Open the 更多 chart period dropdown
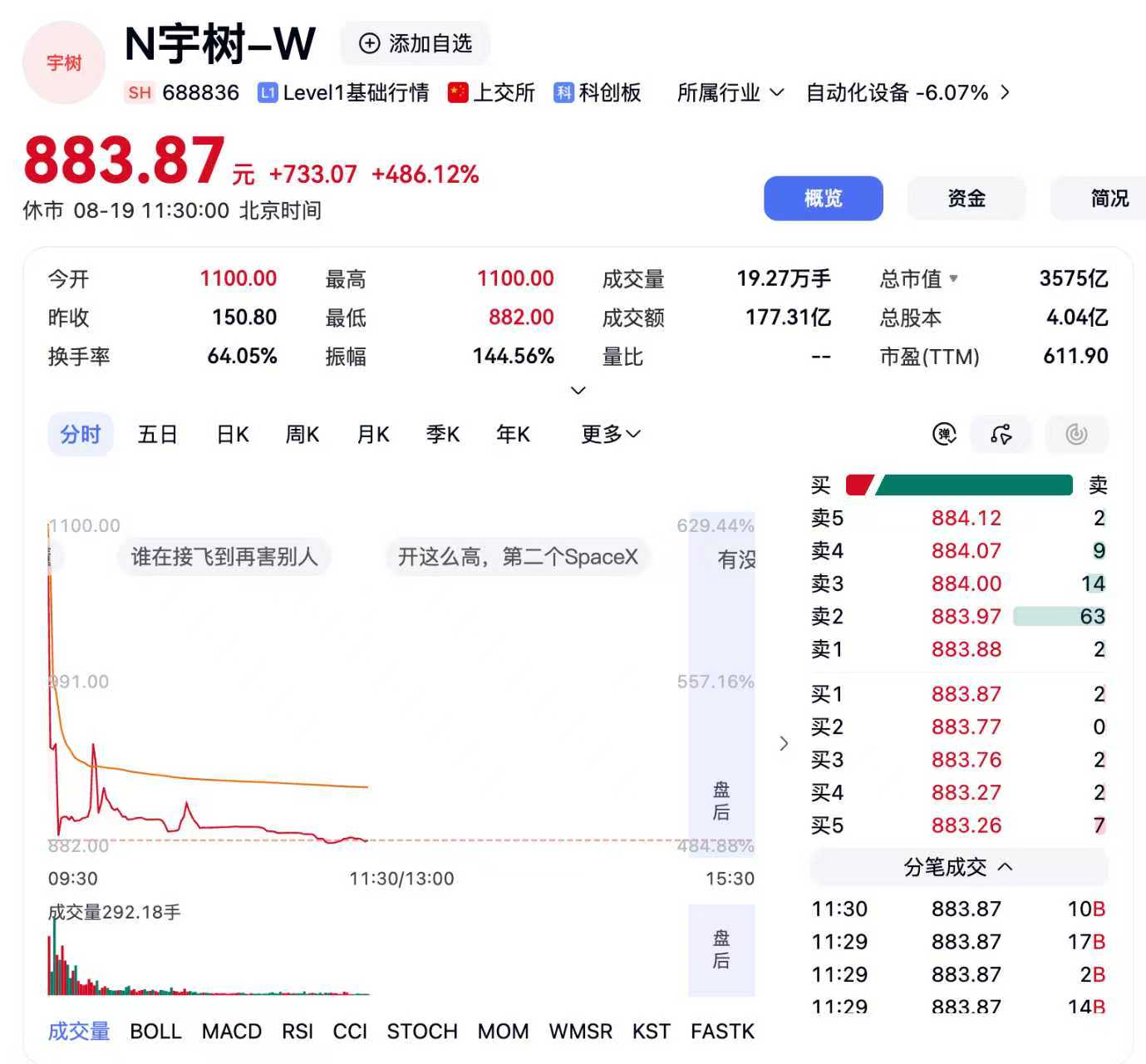Viewport: 1146px width, 1064px height. pos(611,435)
